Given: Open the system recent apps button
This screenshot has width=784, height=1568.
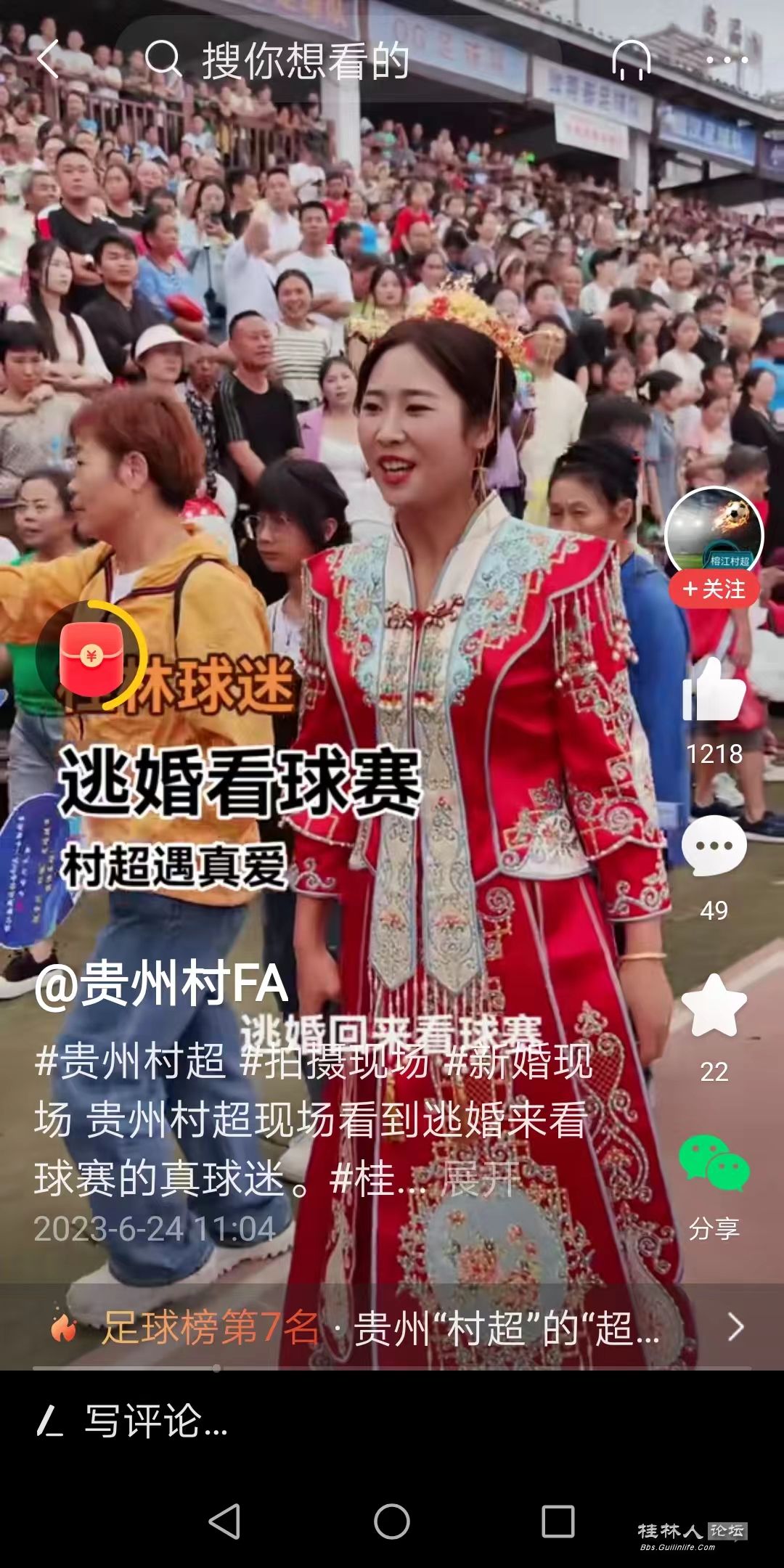Looking at the screenshot, I should (x=558, y=1521).
